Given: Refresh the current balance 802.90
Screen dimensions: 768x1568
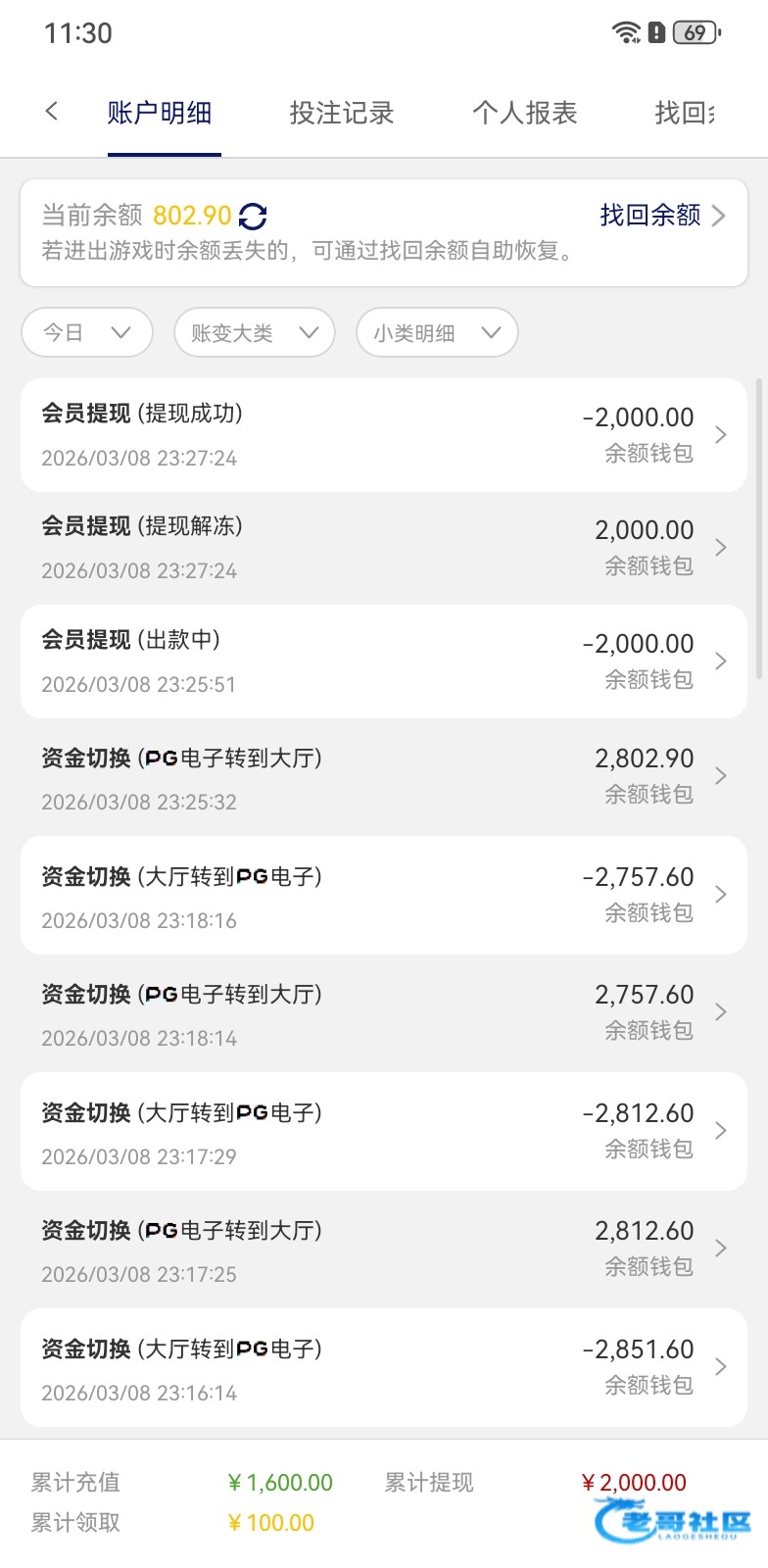Looking at the screenshot, I should [x=253, y=216].
